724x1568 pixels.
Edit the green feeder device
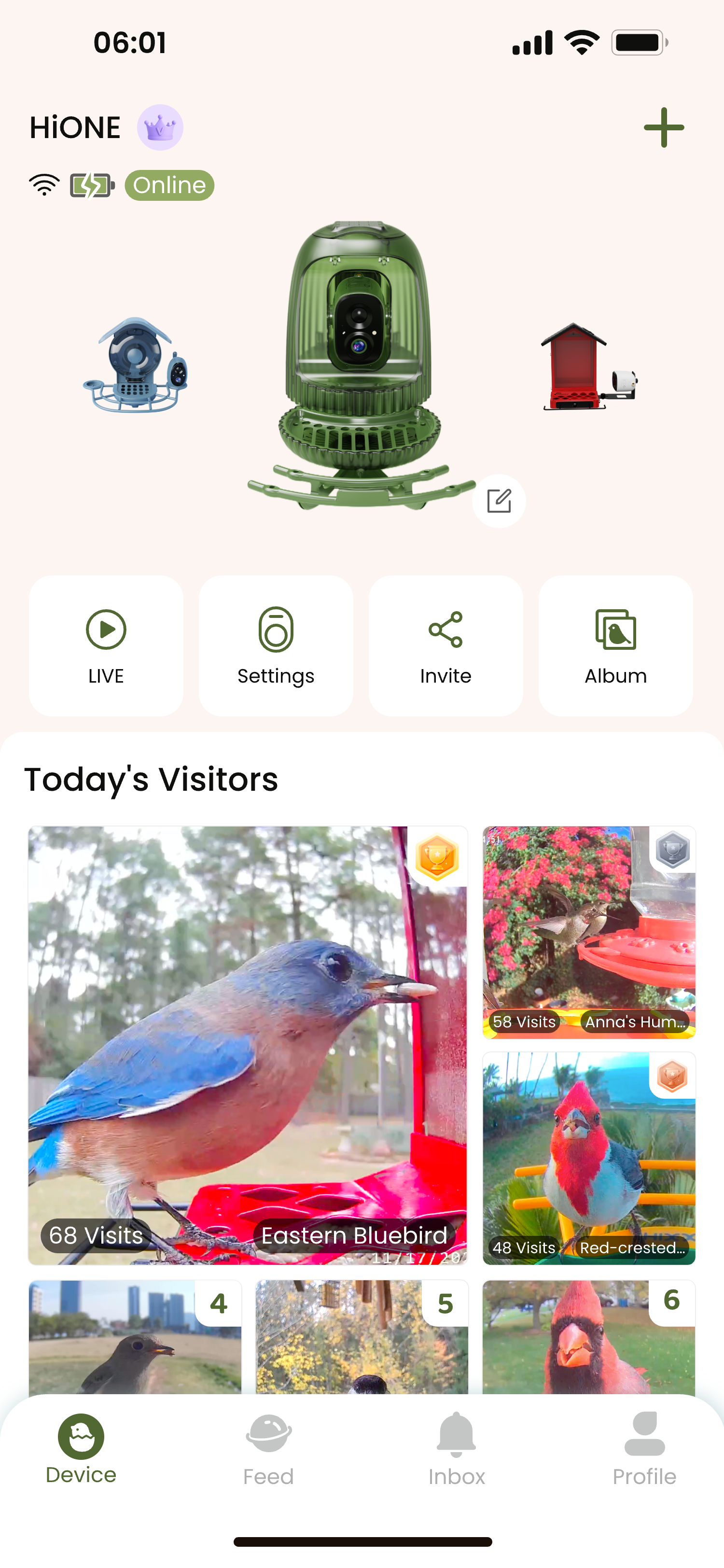click(x=499, y=501)
